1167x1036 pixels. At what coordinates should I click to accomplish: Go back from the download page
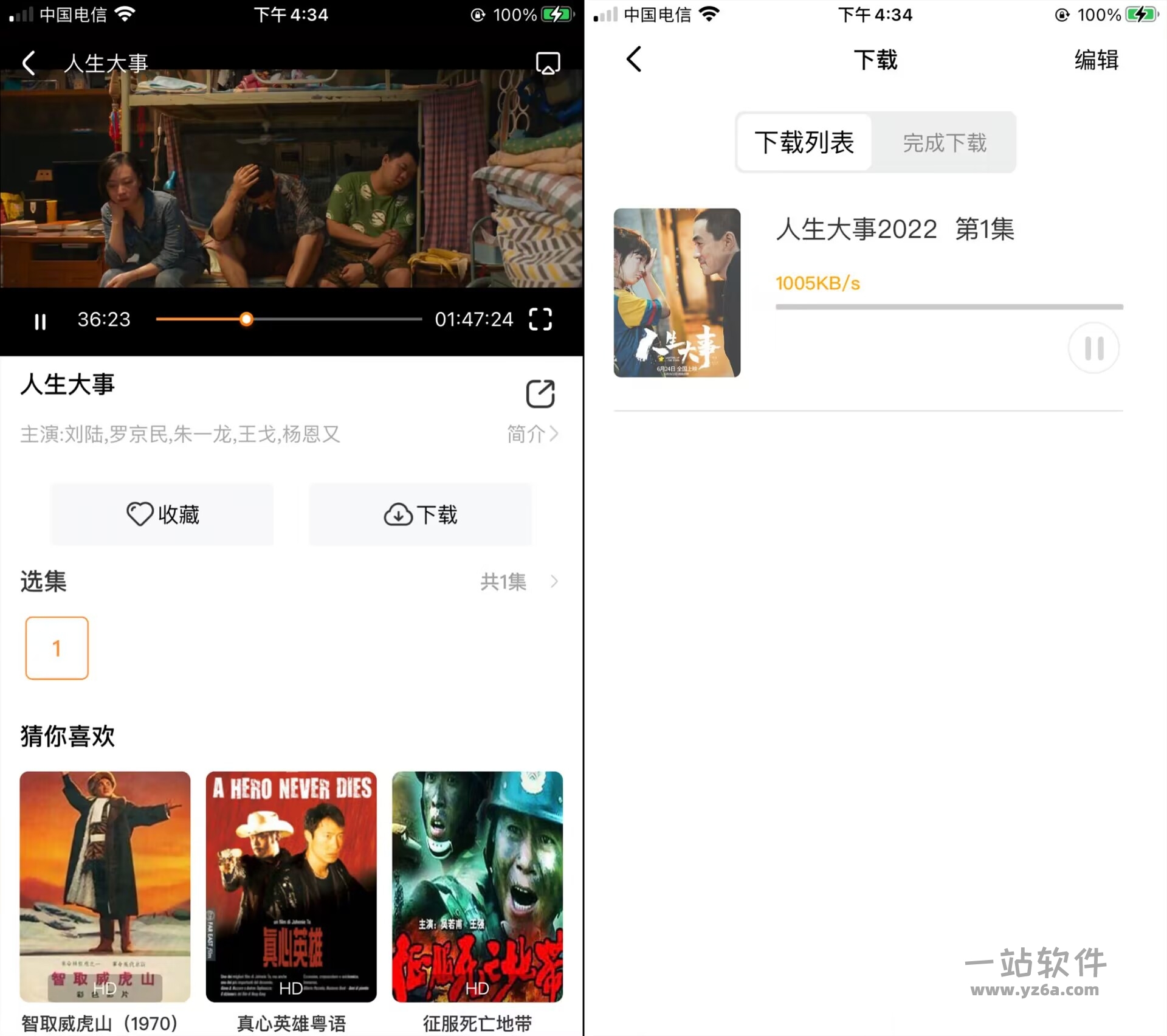(x=634, y=60)
